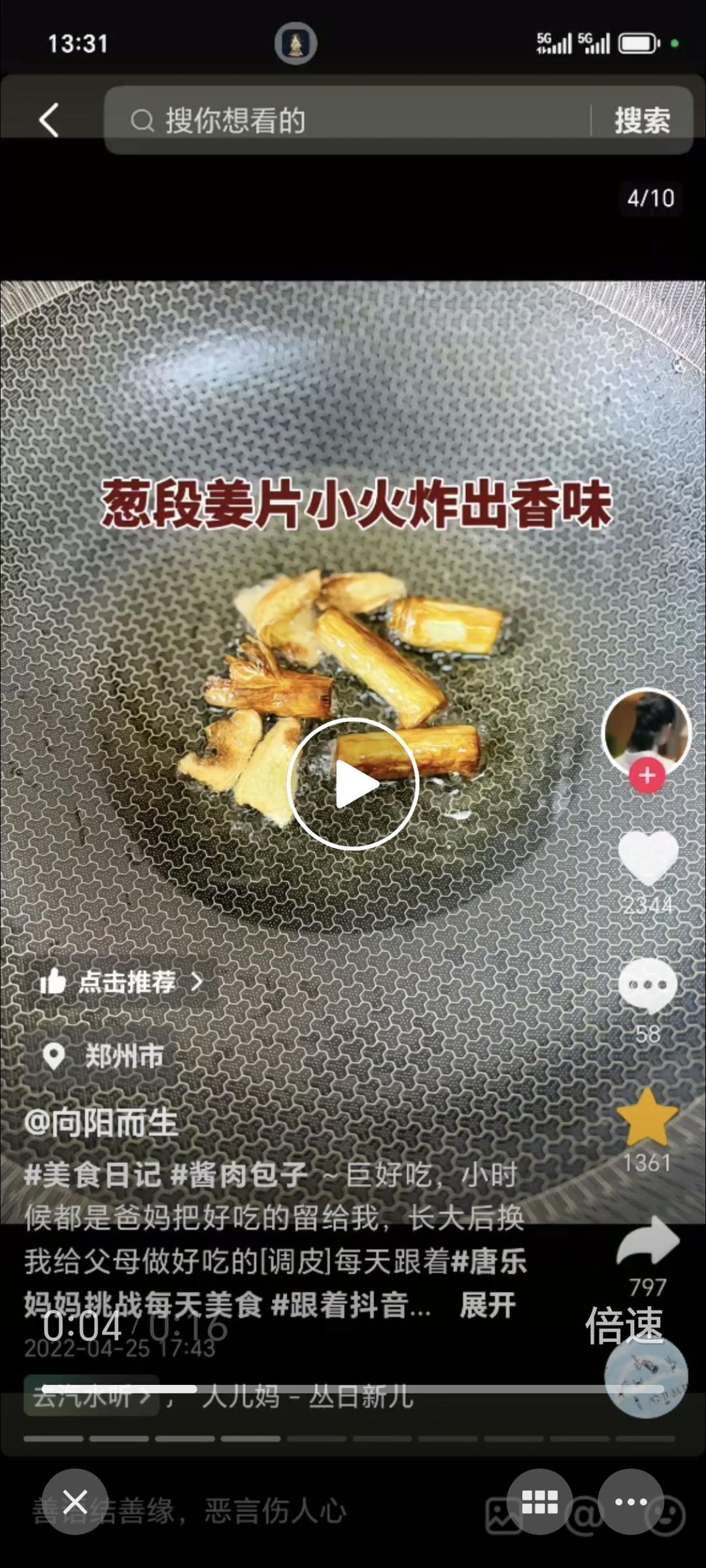This screenshot has height=1568, width=706.
Task: Follow the creator via the plus badge
Action: (647, 775)
